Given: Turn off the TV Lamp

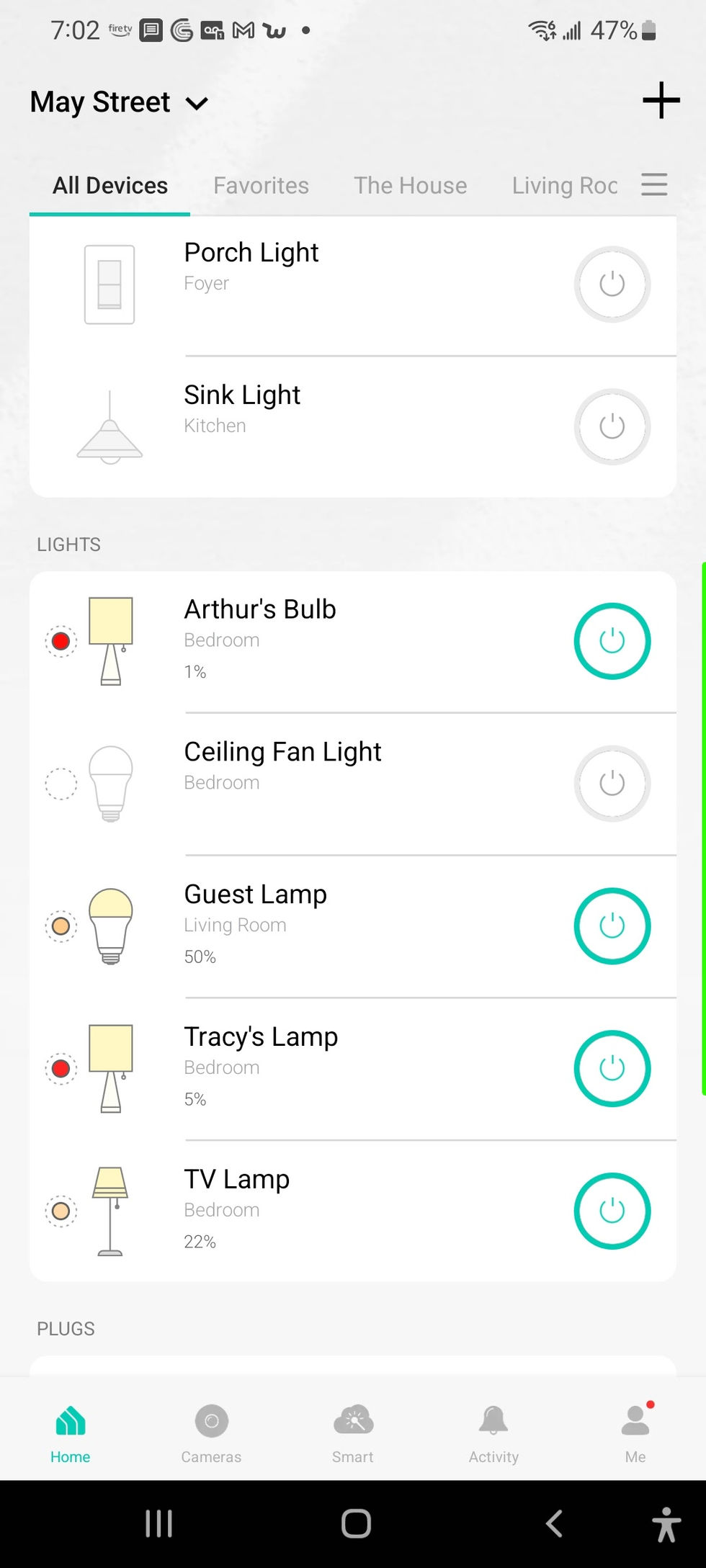Looking at the screenshot, I should pos(612,1211).
